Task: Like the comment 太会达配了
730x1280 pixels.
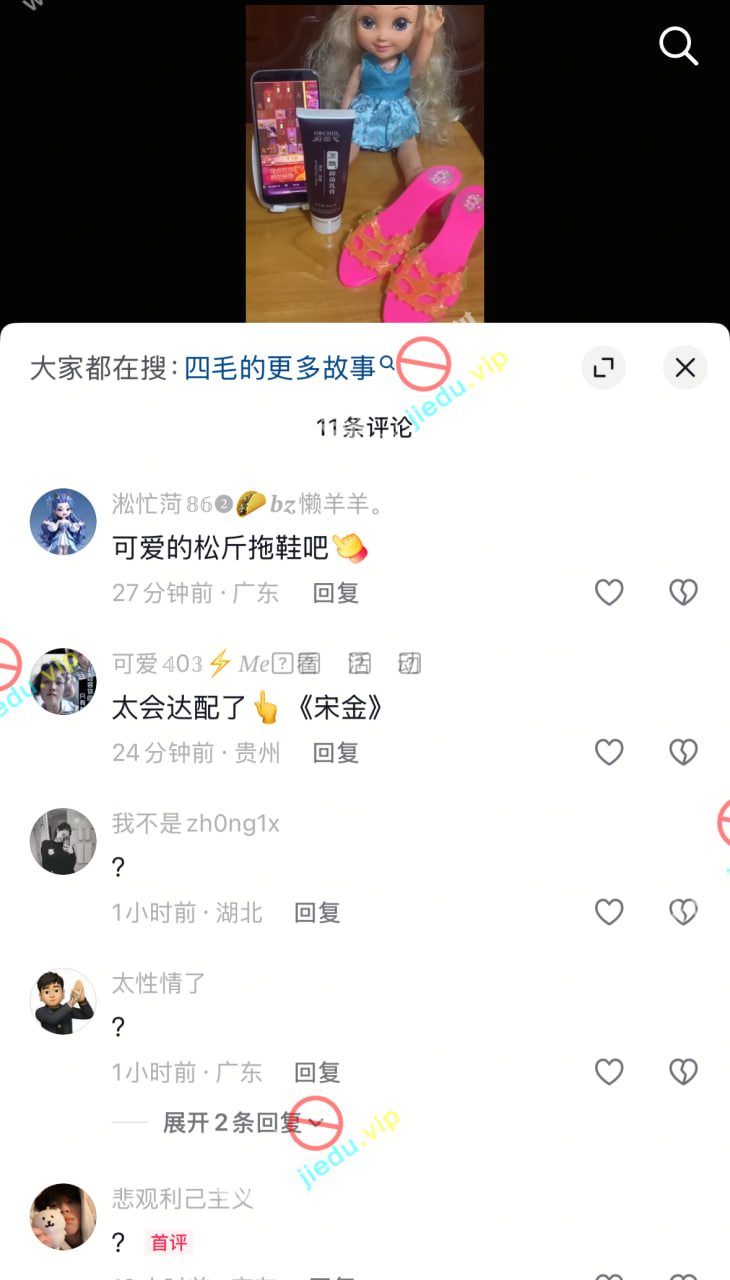Action: 609,752
